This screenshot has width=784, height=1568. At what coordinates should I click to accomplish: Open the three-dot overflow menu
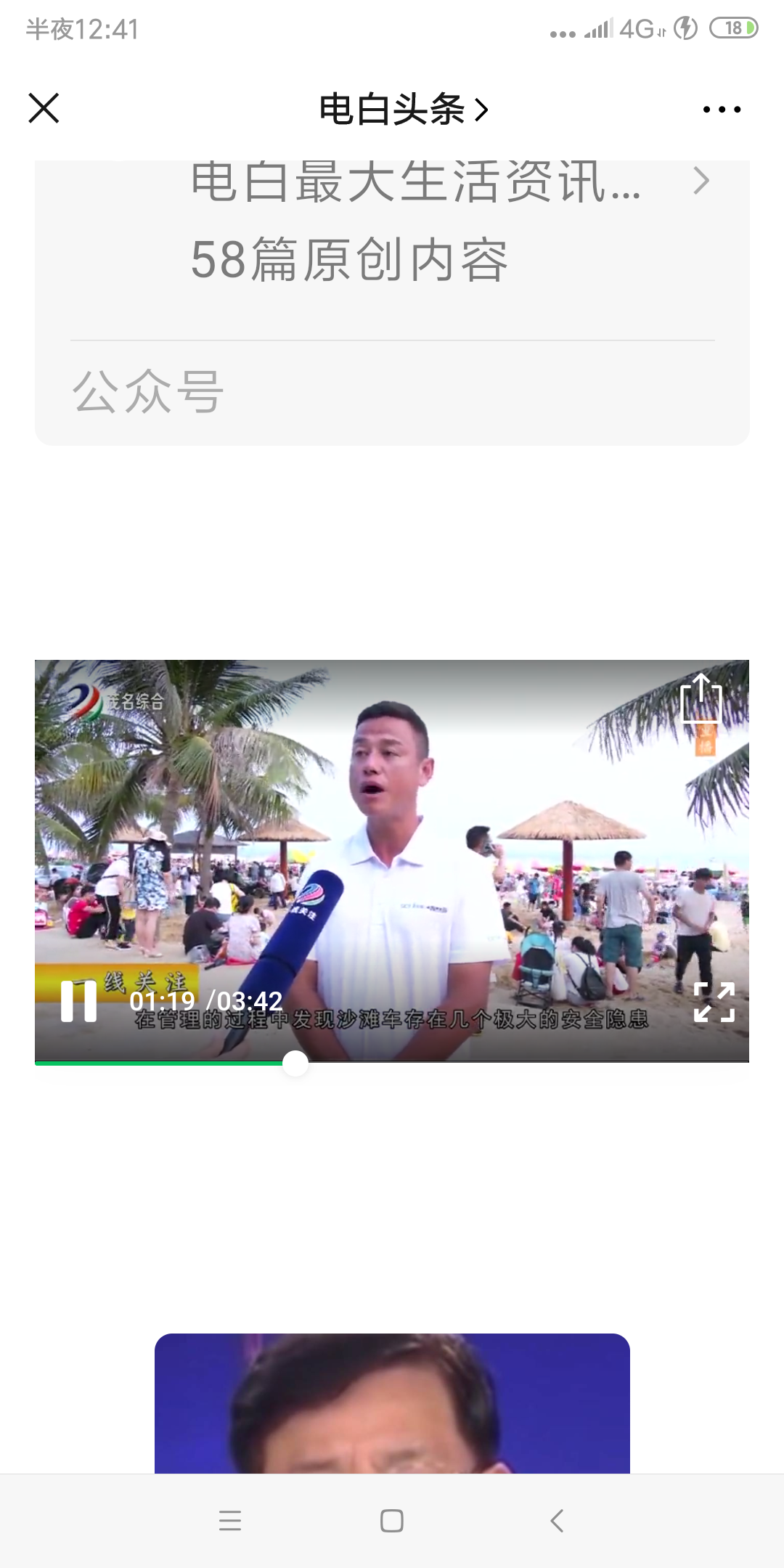(722, 110)
